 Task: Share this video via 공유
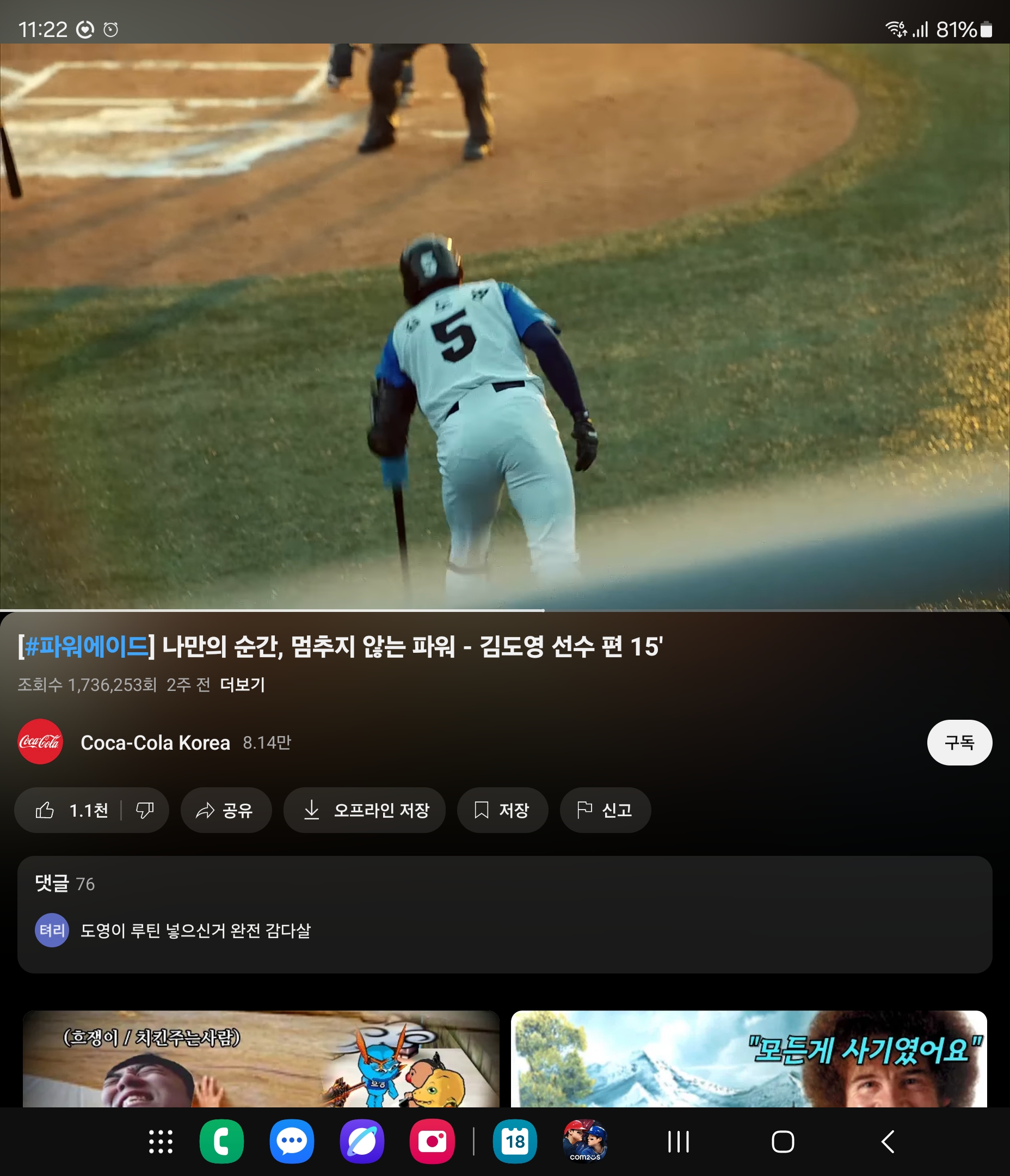[225, 810]
